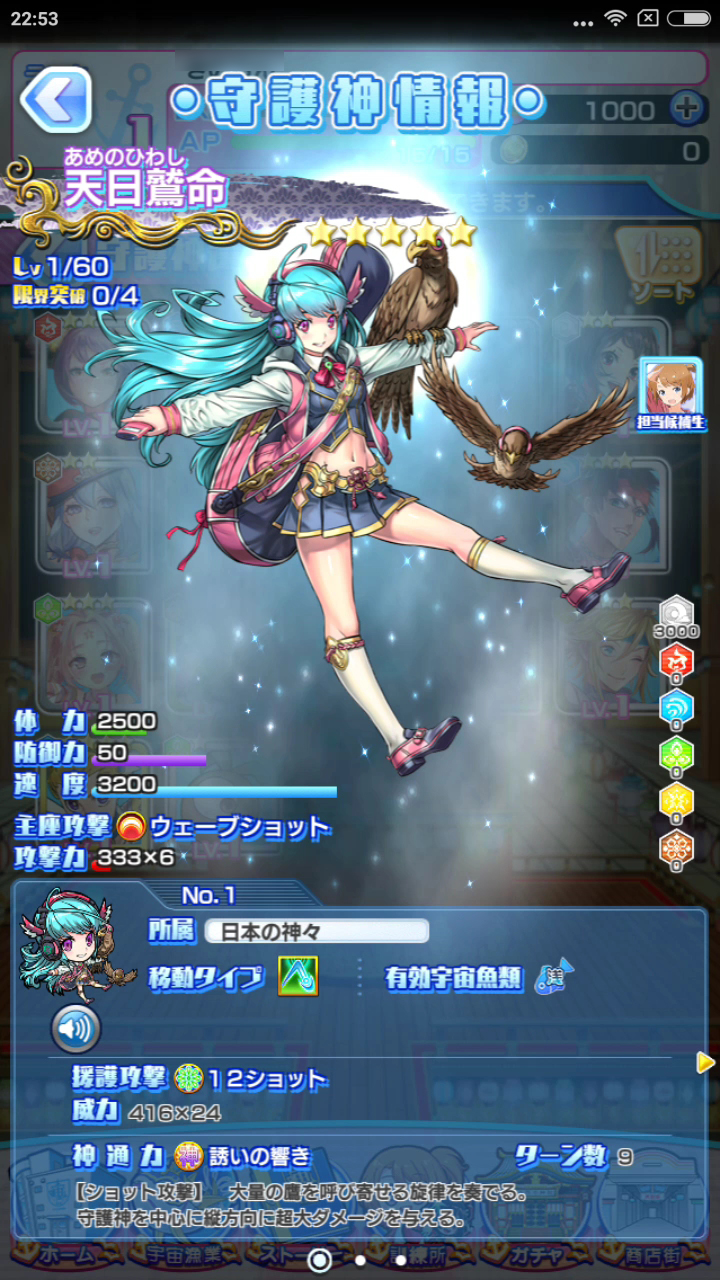Tap the 有効宇宙魚類 fish icon

[549, 978]
